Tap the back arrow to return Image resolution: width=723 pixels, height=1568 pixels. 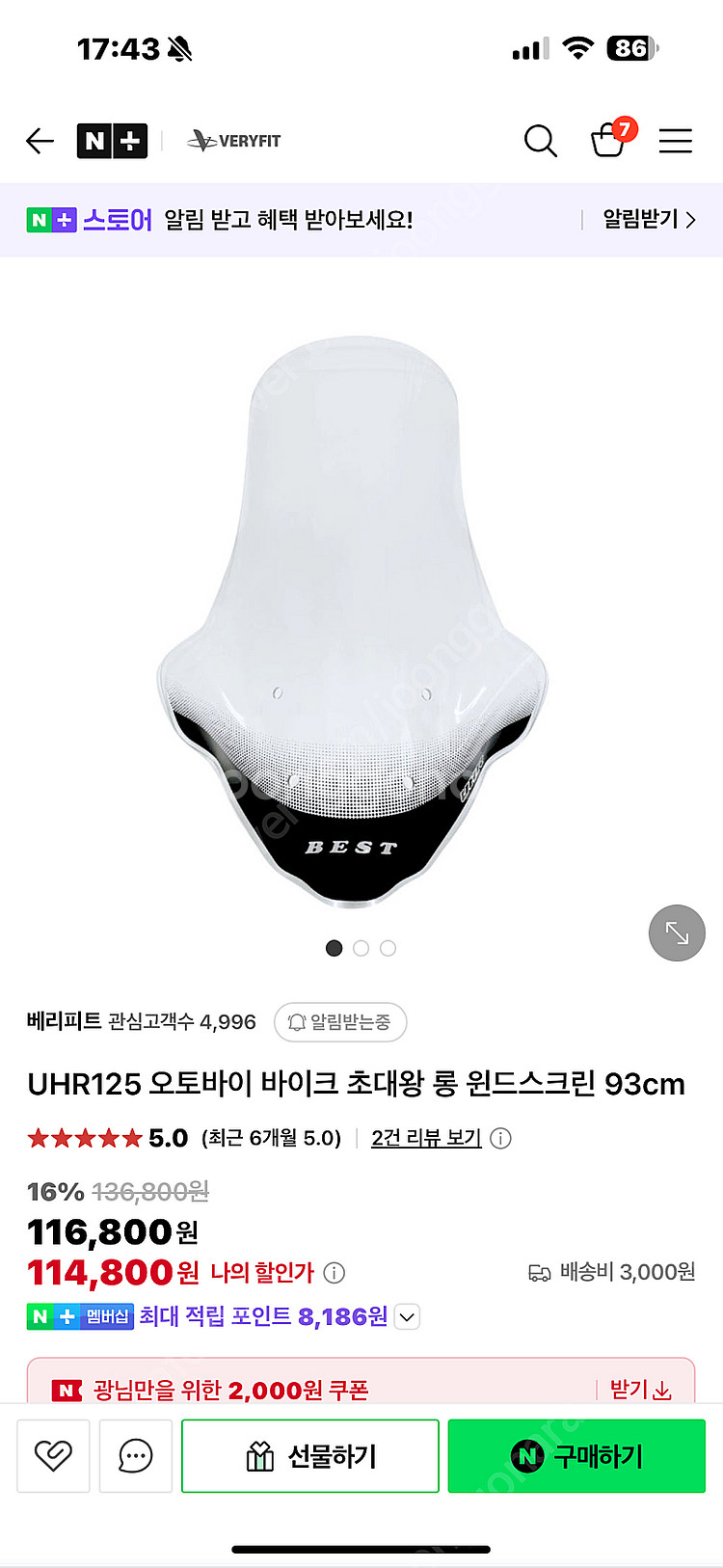pos(40,141)
